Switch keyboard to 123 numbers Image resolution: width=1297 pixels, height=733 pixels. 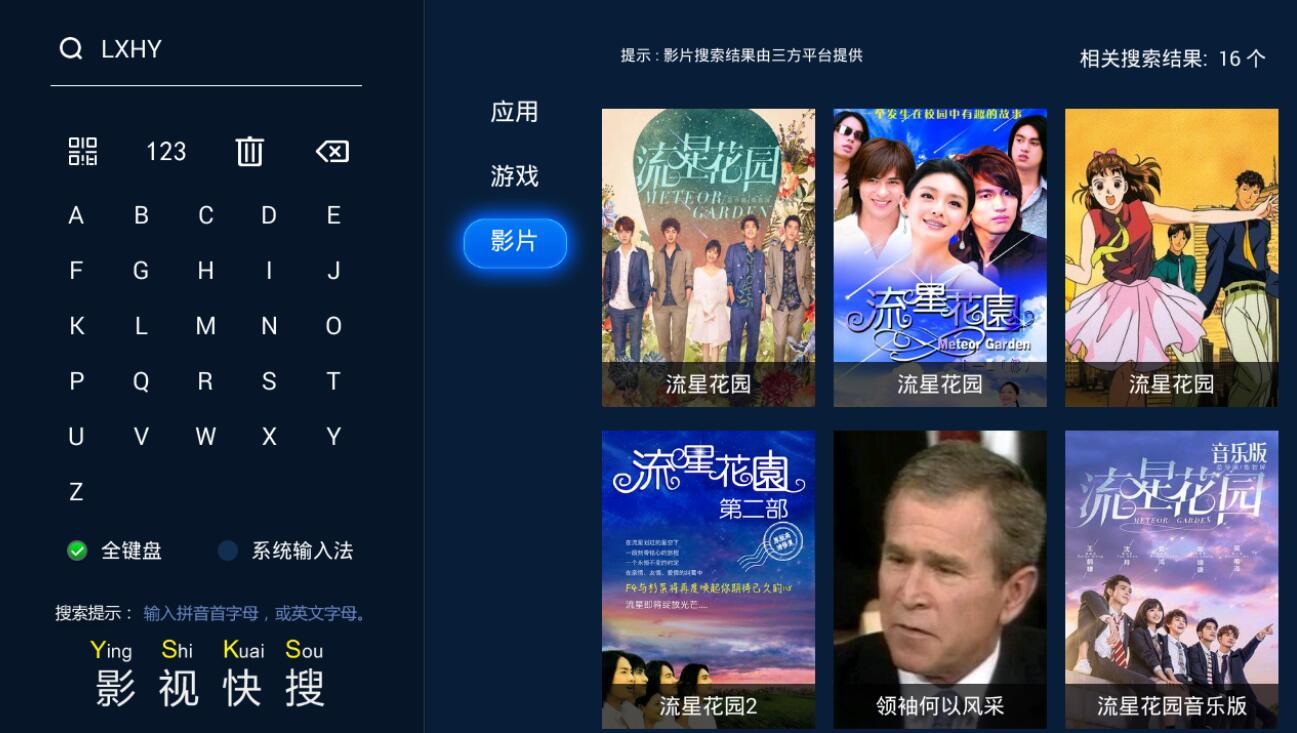(x=166, y=152)
